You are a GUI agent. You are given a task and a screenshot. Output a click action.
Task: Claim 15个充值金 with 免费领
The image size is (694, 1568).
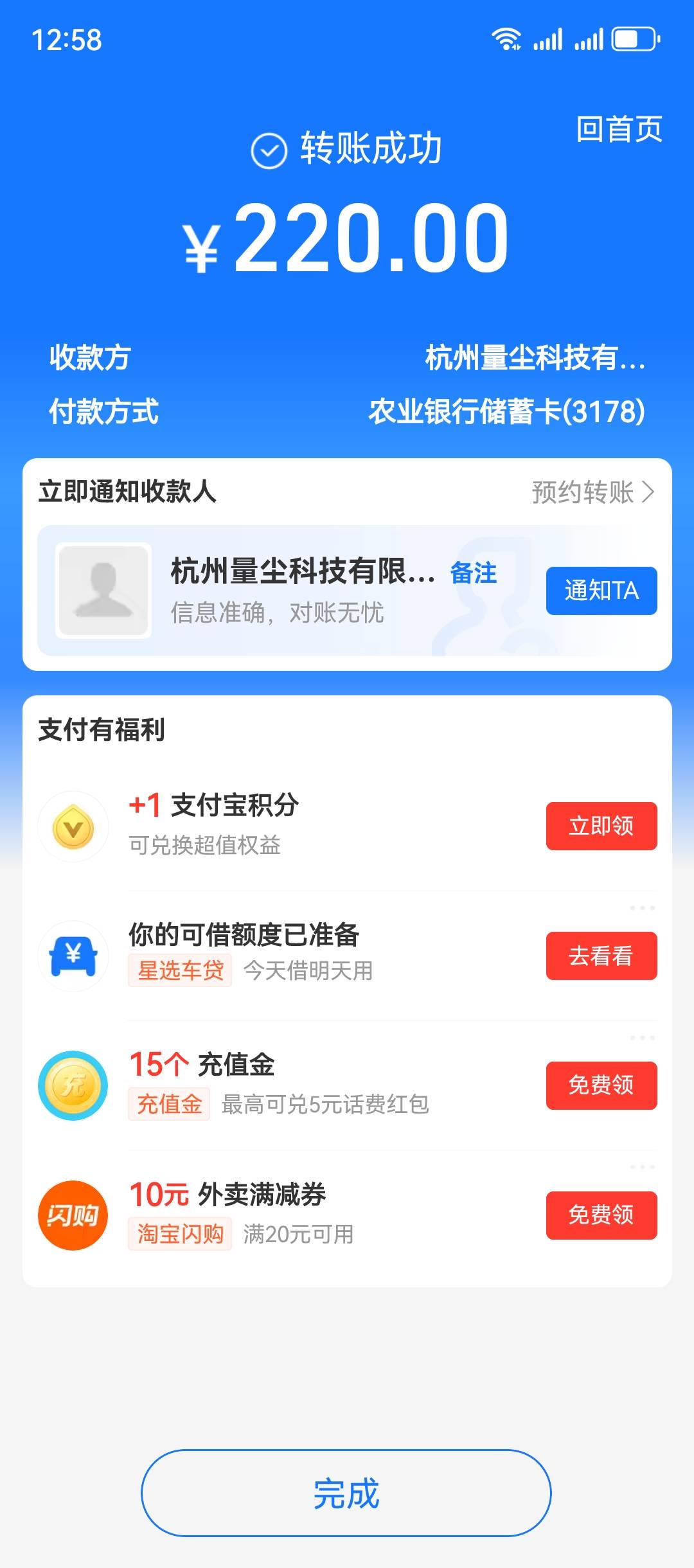[601, 1085]
